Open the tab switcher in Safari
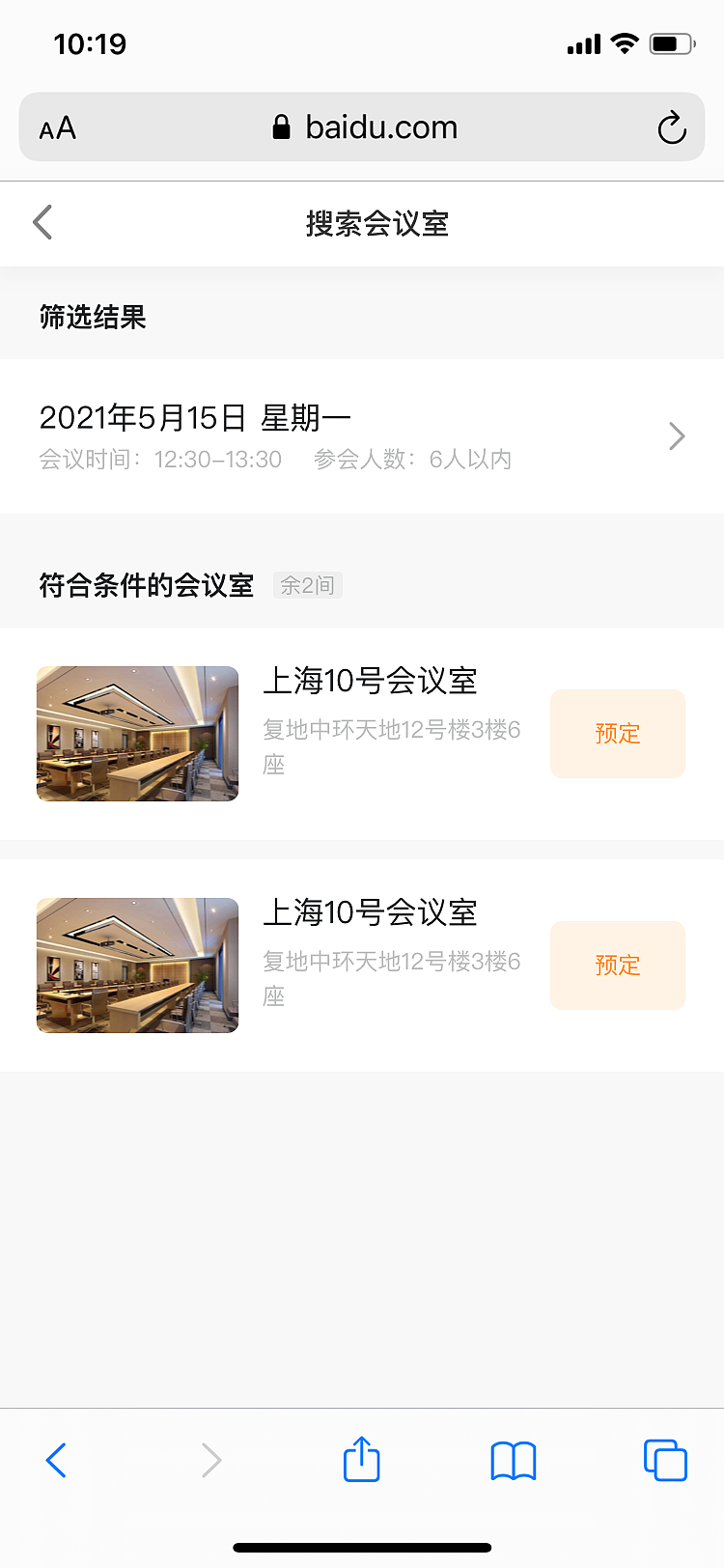 [x=665, y=1460]
